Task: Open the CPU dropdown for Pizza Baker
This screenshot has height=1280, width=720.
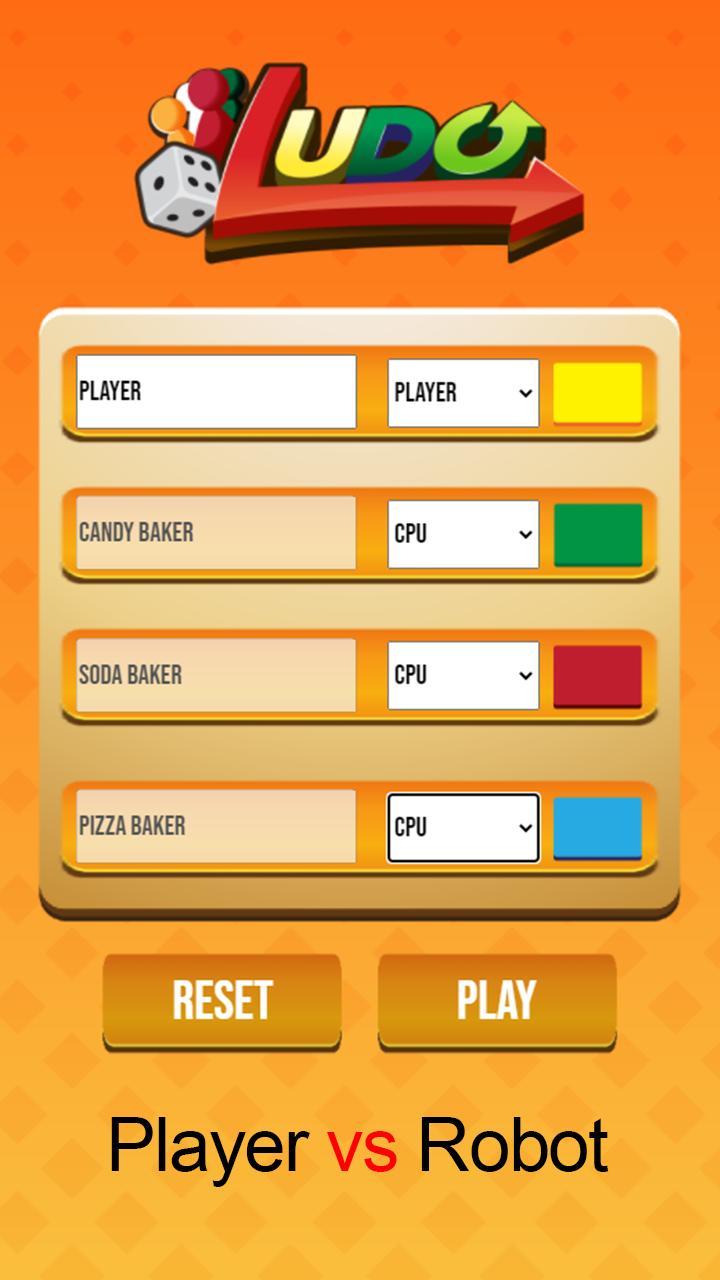Action: [x=462, y=826]
